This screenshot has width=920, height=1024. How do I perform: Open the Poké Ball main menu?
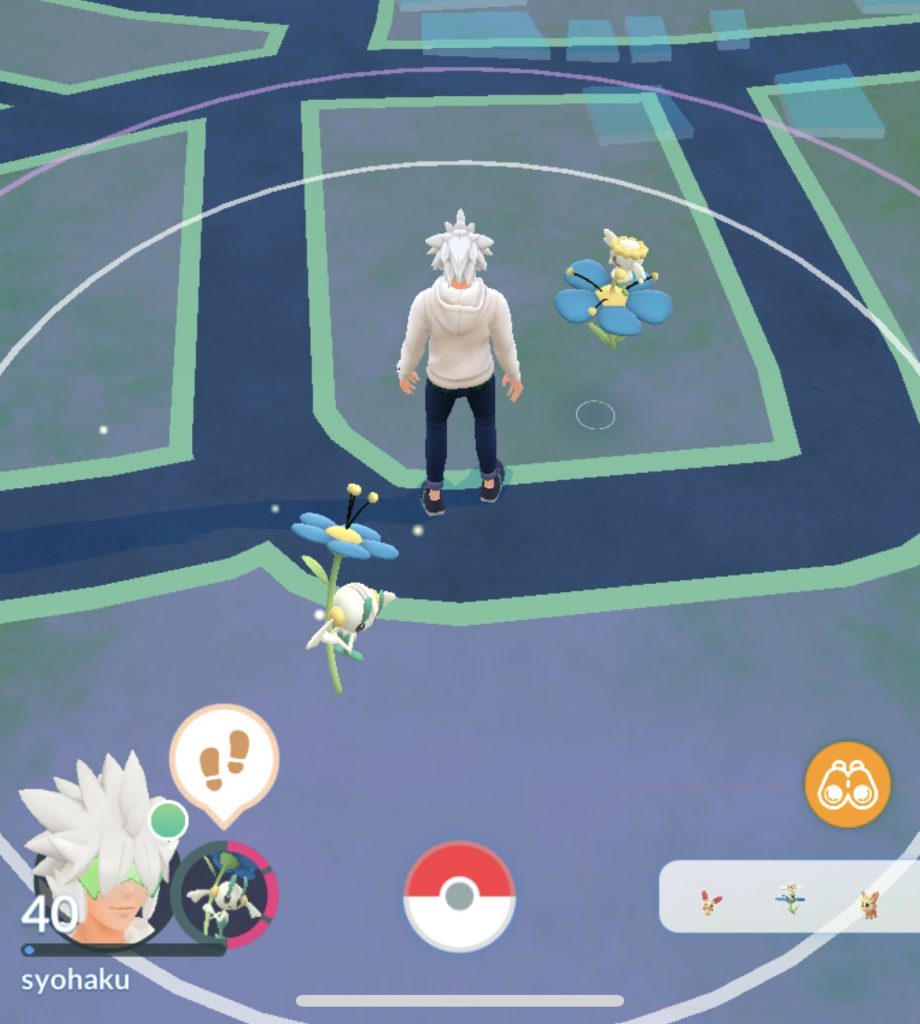pyautogui.click(x=459, y=896)
